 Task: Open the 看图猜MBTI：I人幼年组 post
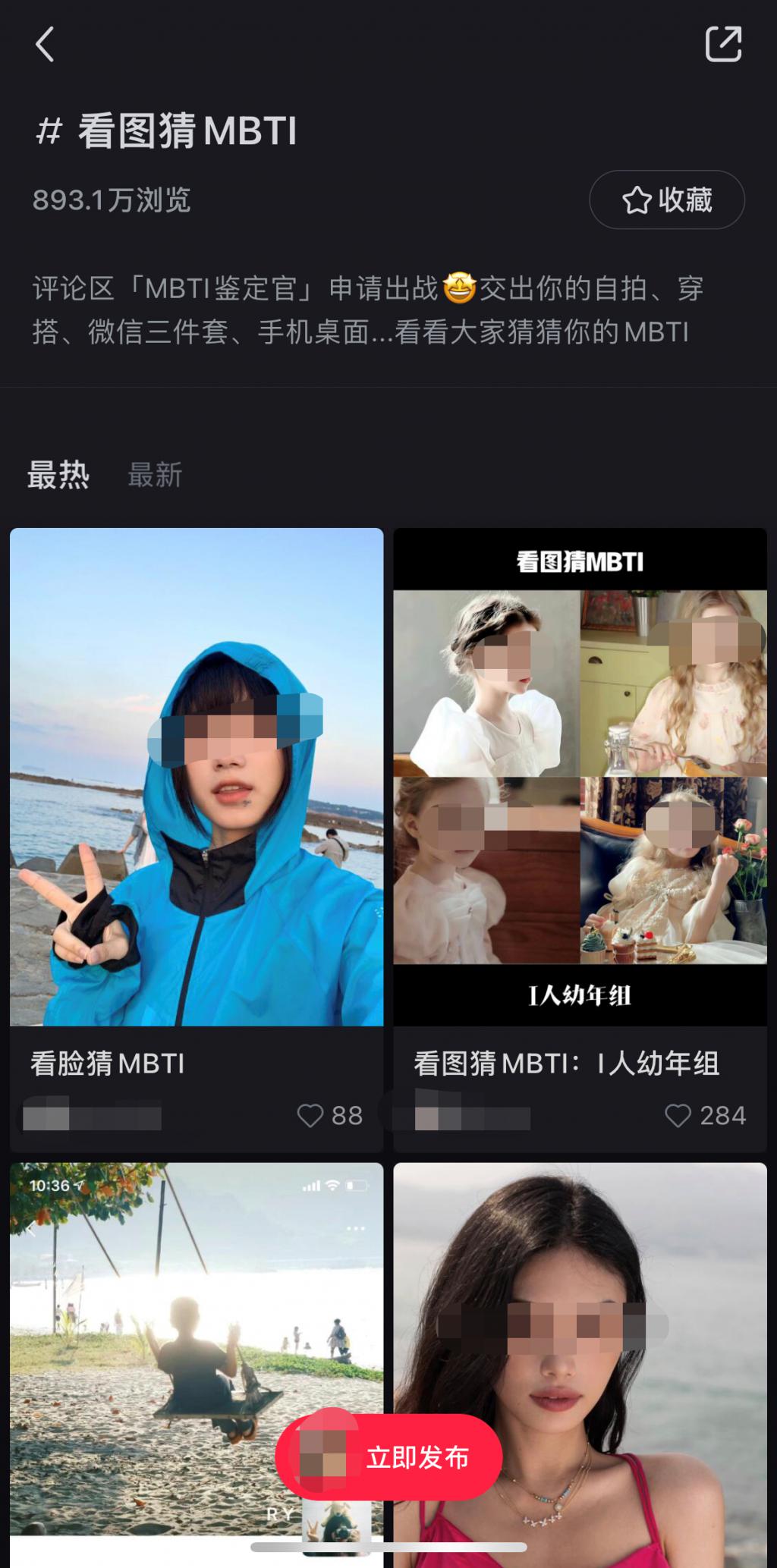tap(580, 777)
